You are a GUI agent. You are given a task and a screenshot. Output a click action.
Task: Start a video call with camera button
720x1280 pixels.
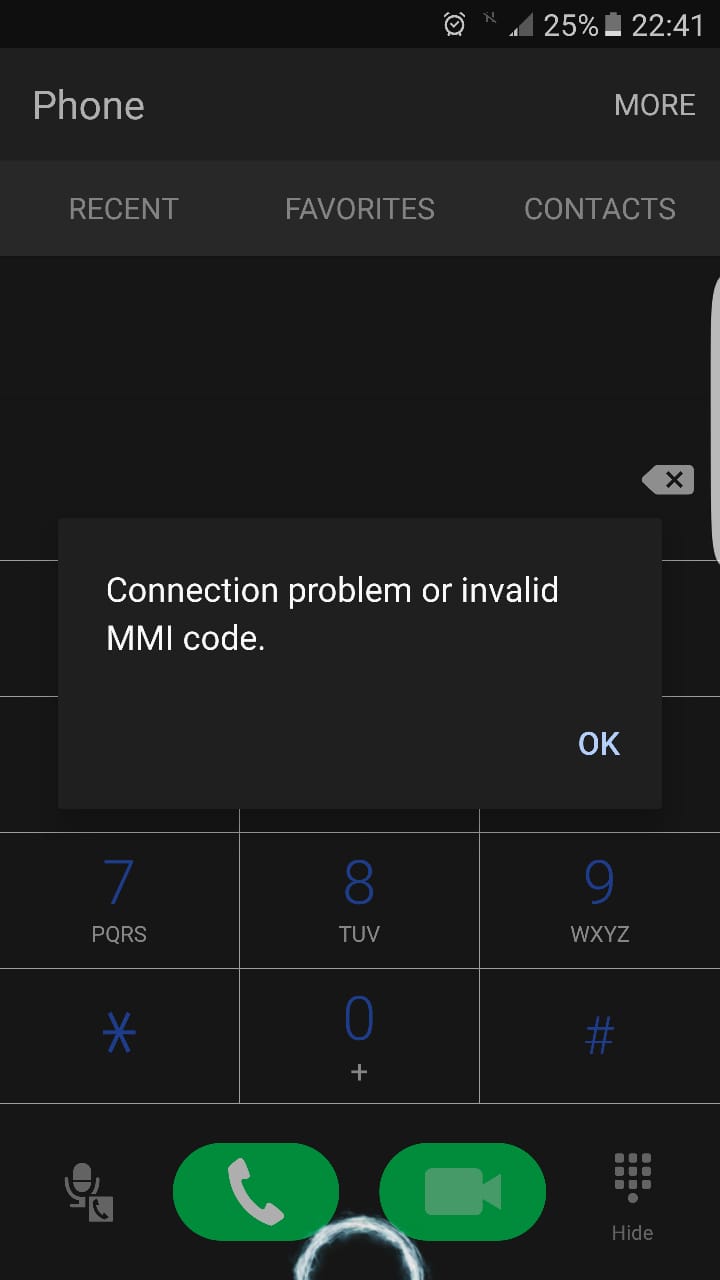coord(462,1191)
